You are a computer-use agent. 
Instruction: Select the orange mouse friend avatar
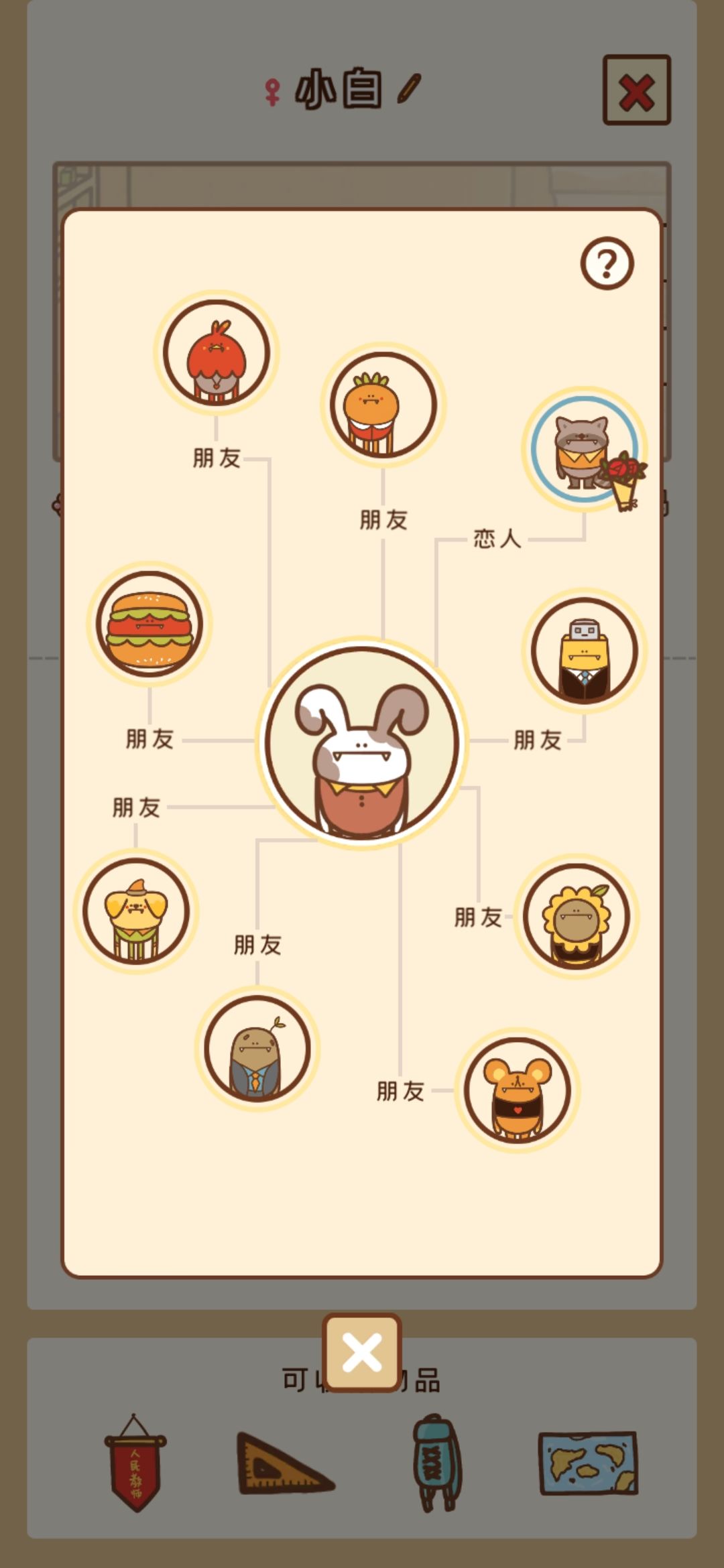518,1091
